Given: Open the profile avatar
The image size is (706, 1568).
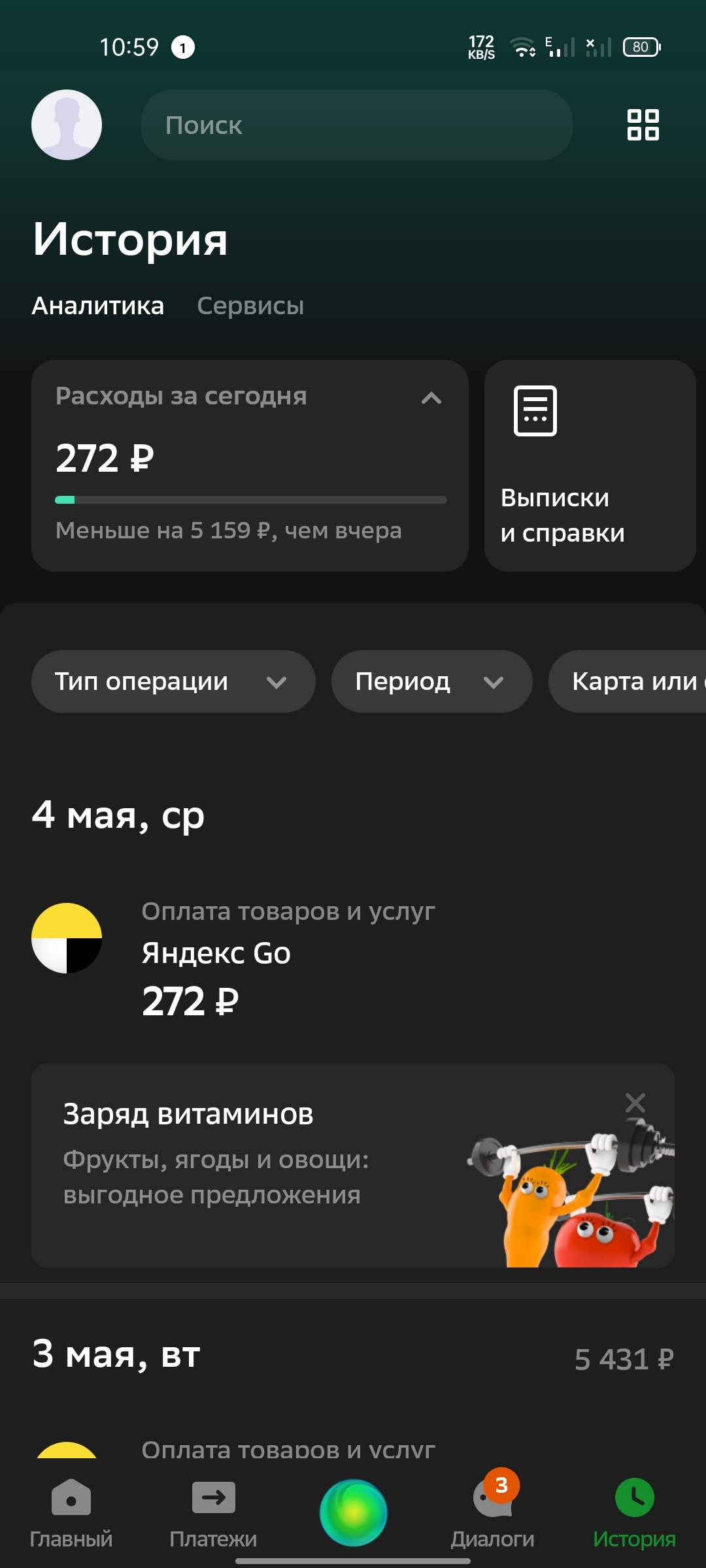Looking at the screenshot, I should pyautogui.click(x=67, y=125).
